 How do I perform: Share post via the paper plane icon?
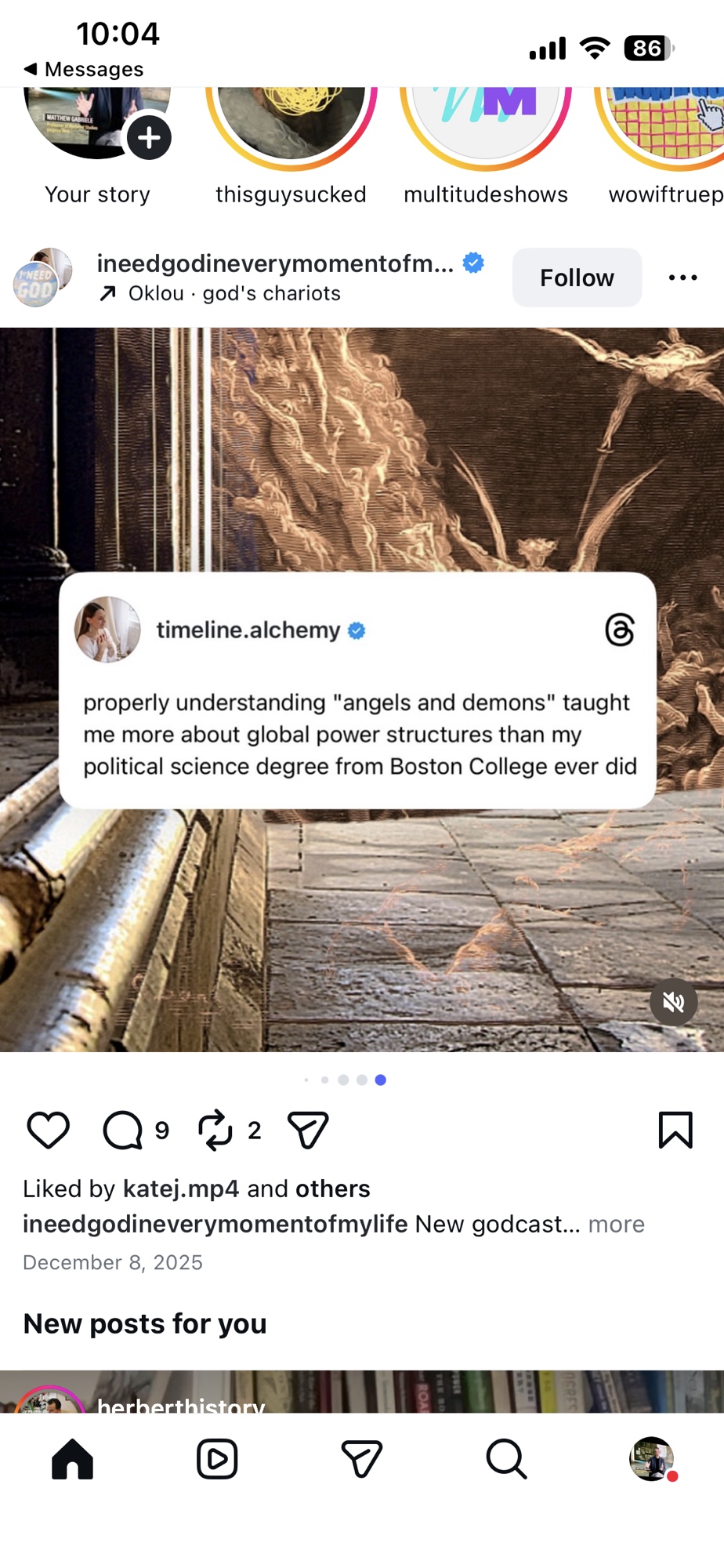tap(307, 1130)
